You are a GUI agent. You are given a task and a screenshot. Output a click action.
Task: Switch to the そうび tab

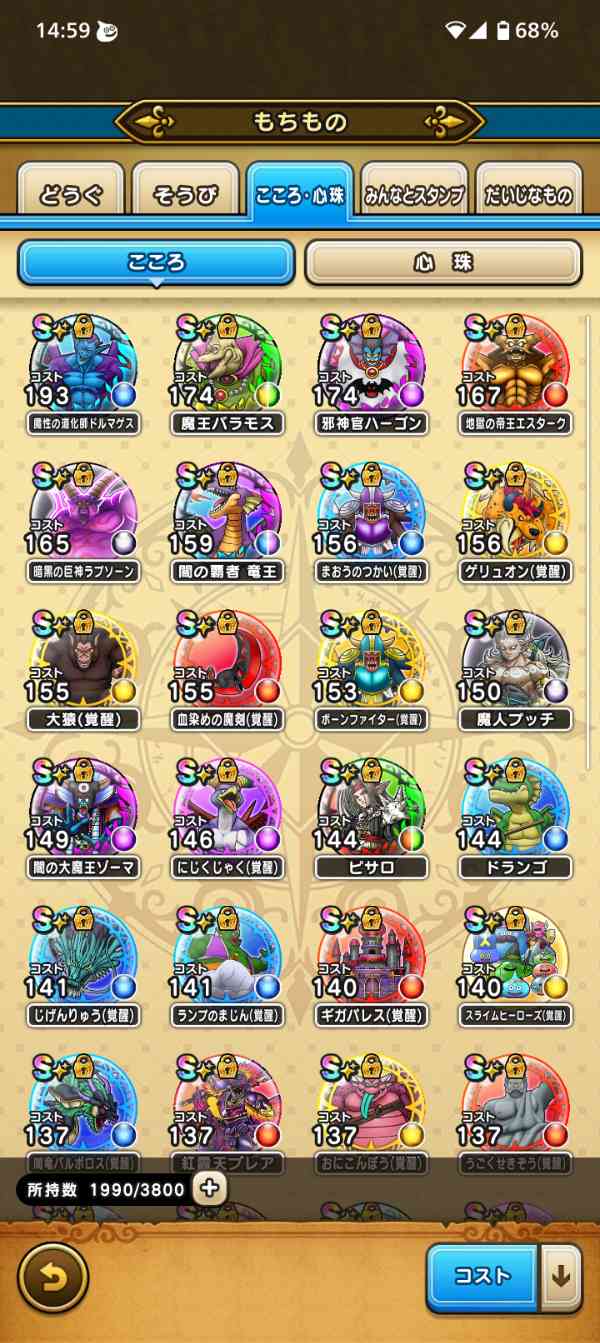pyautogui.click(x=185, y=193)
